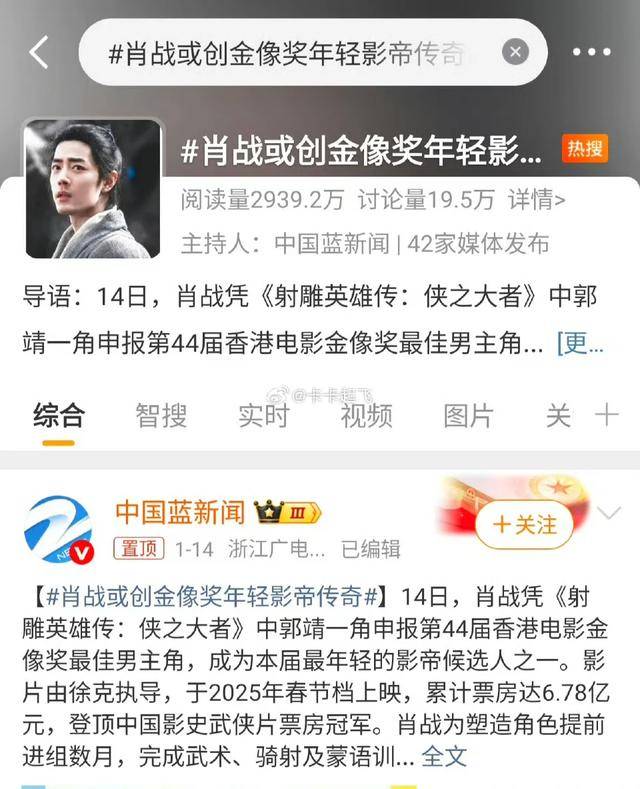Expand the 导语 with 更多 link
Screen dimensions: 640x789
pos(580,344)
